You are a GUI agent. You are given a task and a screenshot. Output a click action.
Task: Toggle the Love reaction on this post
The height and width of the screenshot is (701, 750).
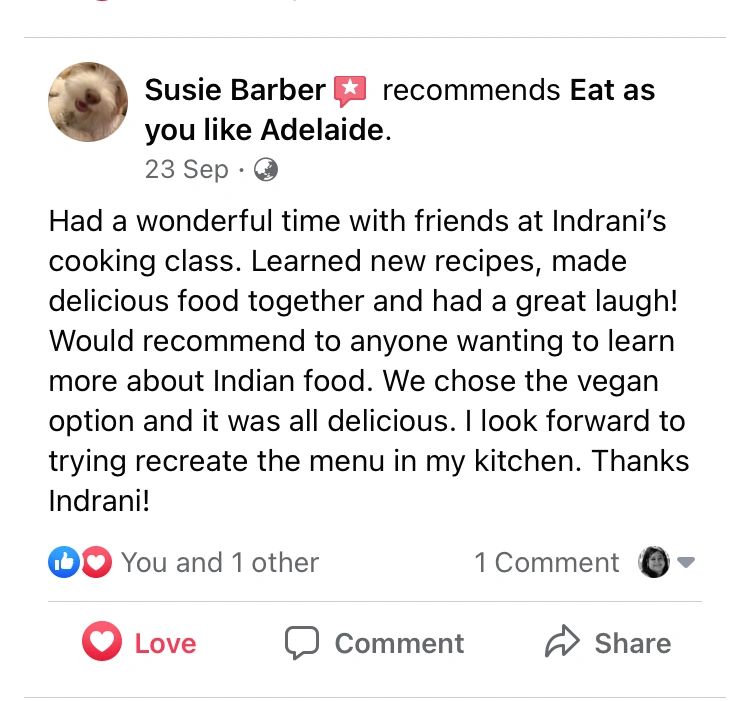coord(139,643)
